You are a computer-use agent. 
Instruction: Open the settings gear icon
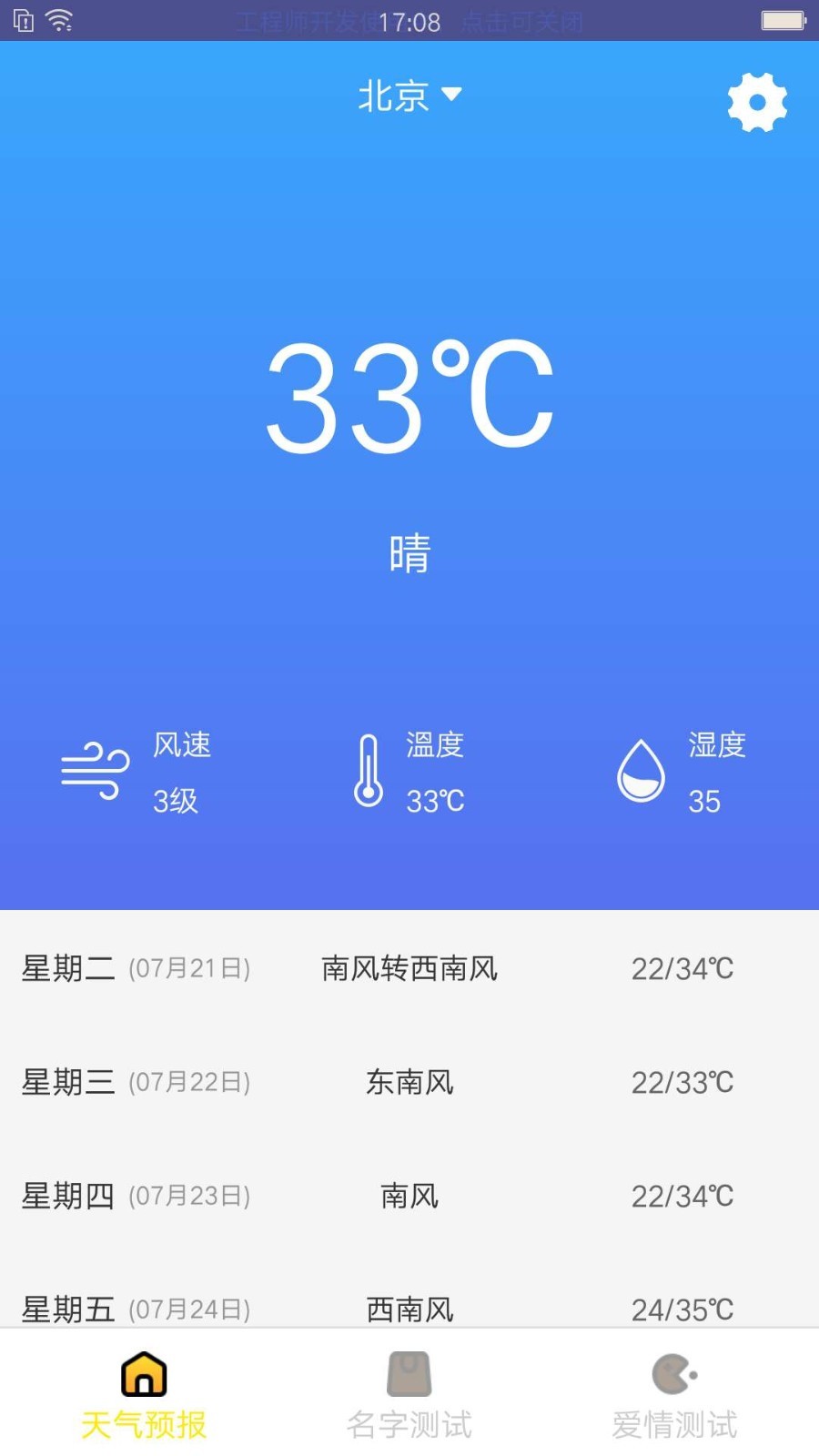756,101
